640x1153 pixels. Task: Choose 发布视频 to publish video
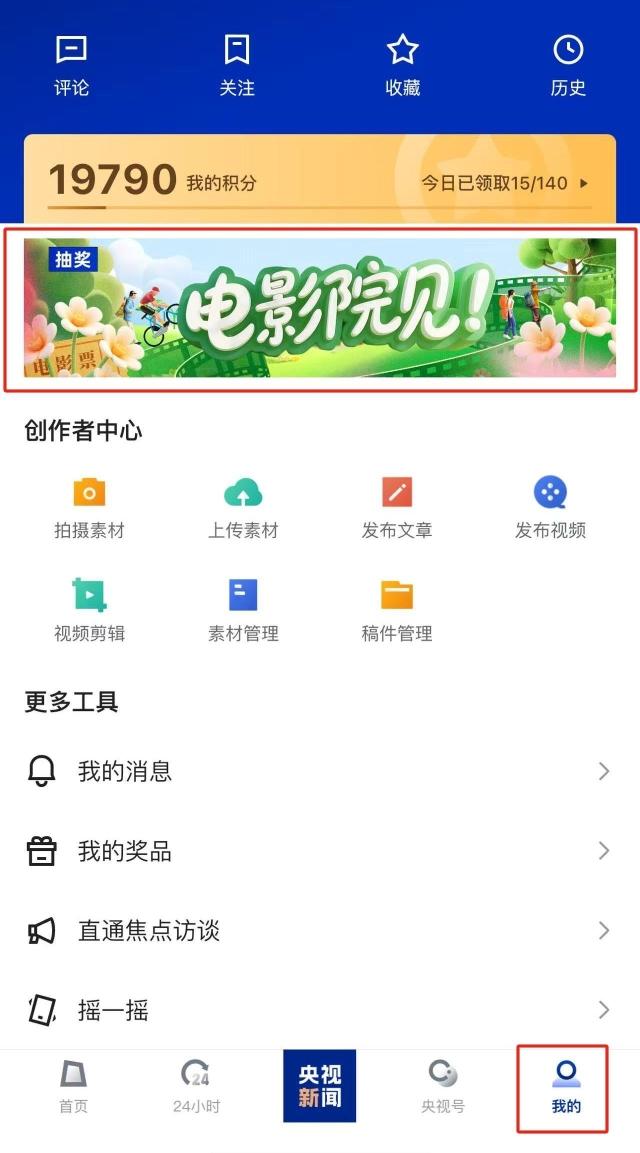coord(550,508)
